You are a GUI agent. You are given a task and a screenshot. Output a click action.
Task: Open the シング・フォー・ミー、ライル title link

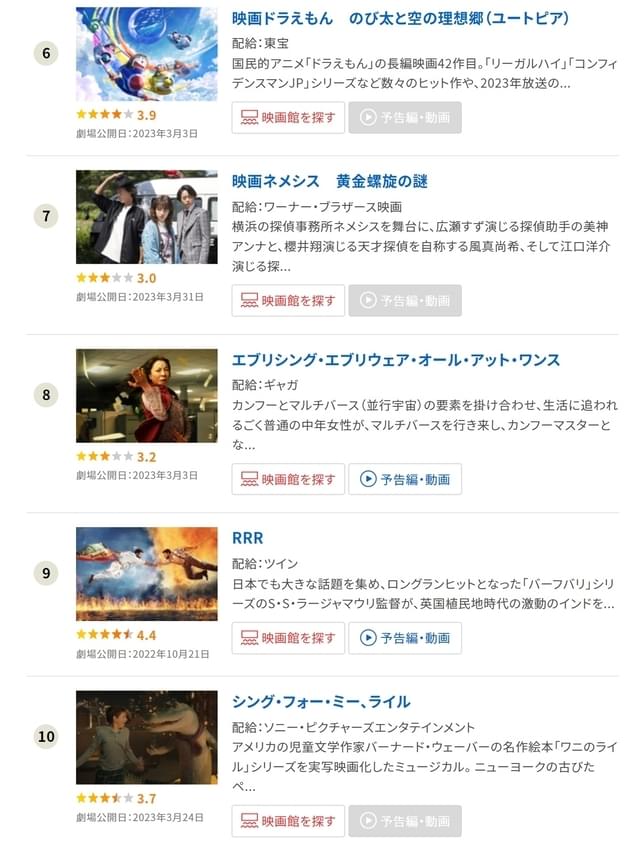[320, 702]
